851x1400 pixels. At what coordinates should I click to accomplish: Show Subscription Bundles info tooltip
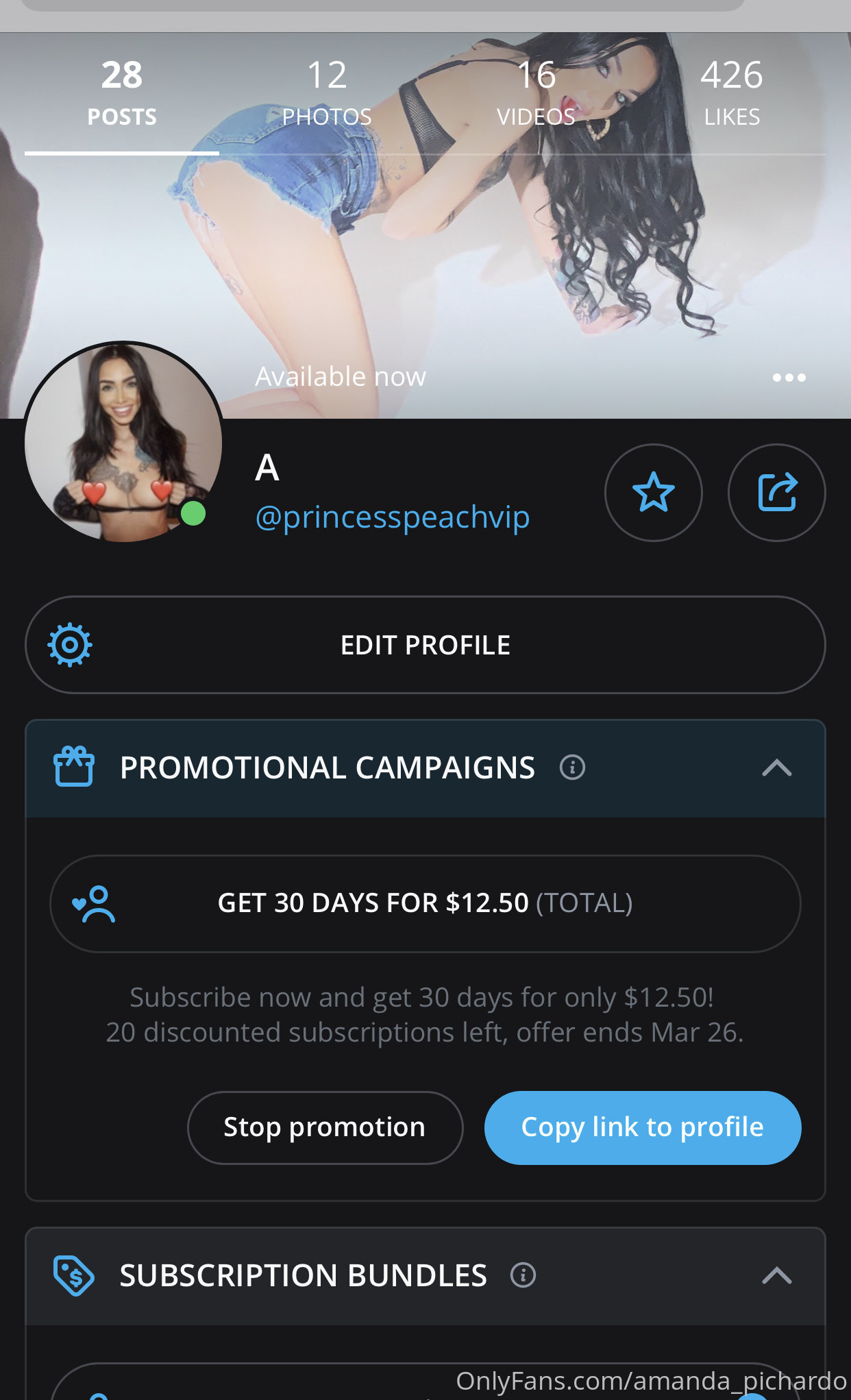523,1275
